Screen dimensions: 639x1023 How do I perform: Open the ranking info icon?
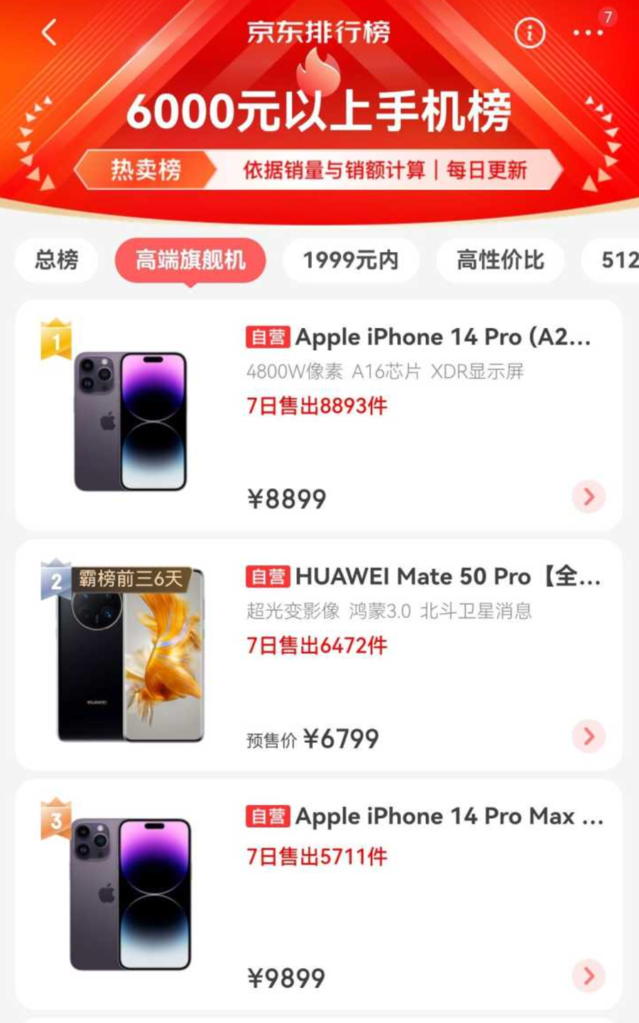pos(529,33)
